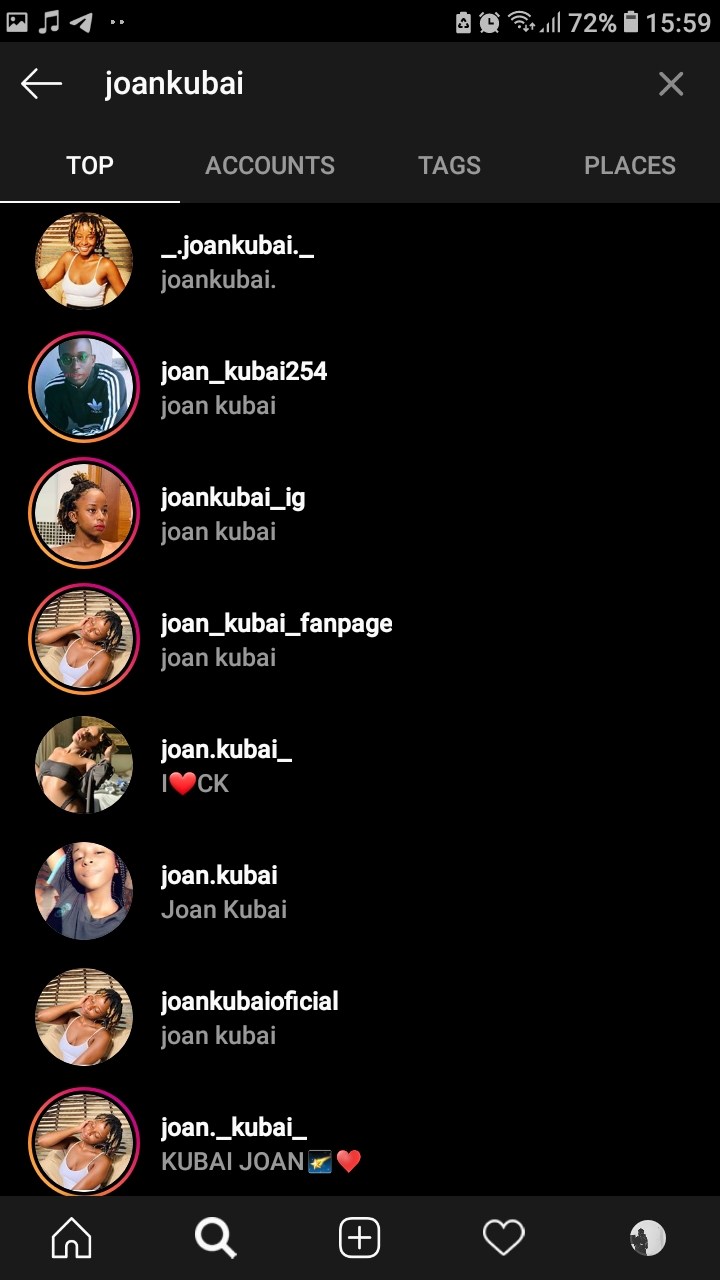720x1280 pixels.
Task: Switch to the Tags tab
Action: click(449, 166)
